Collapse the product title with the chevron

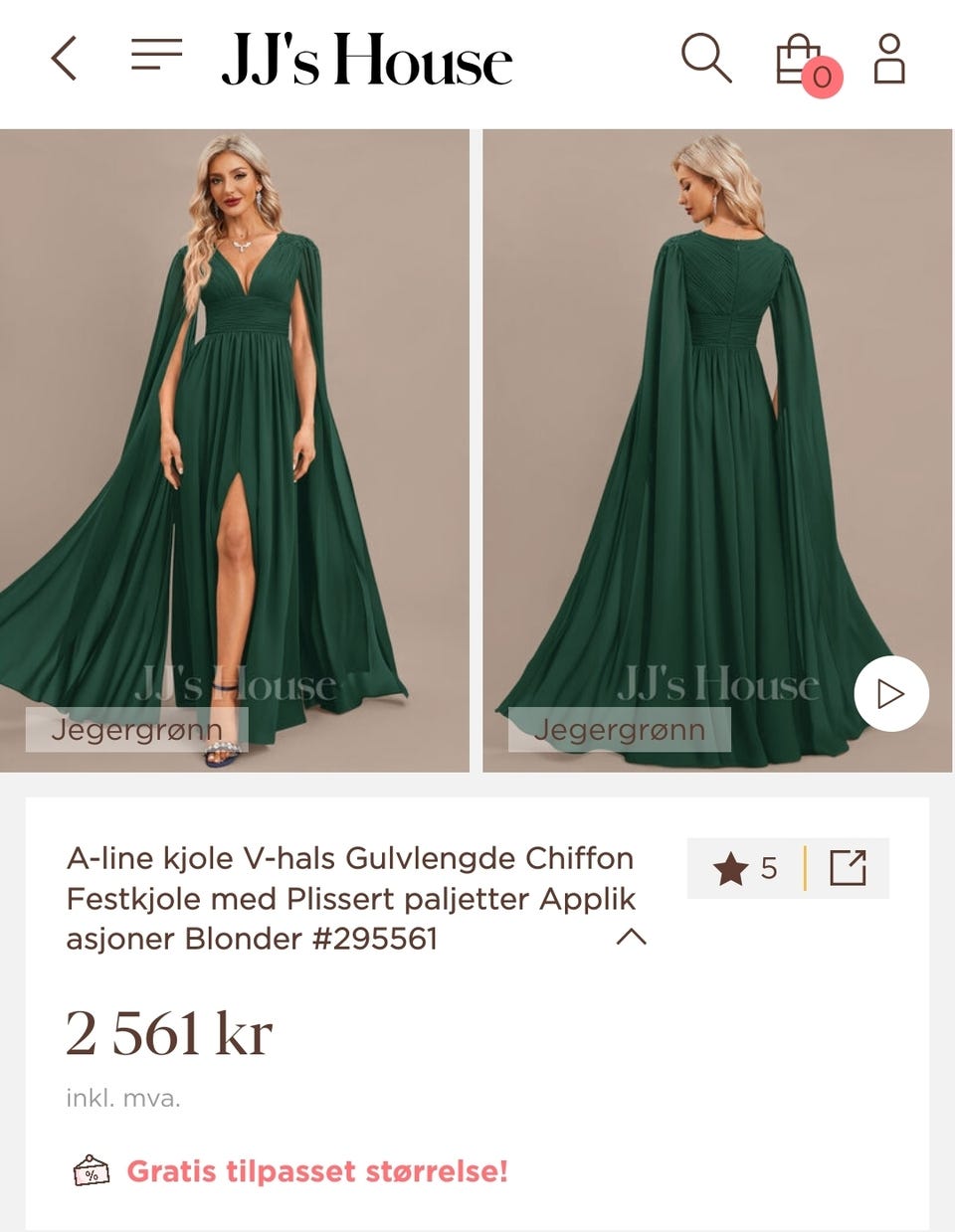[634, 937]
